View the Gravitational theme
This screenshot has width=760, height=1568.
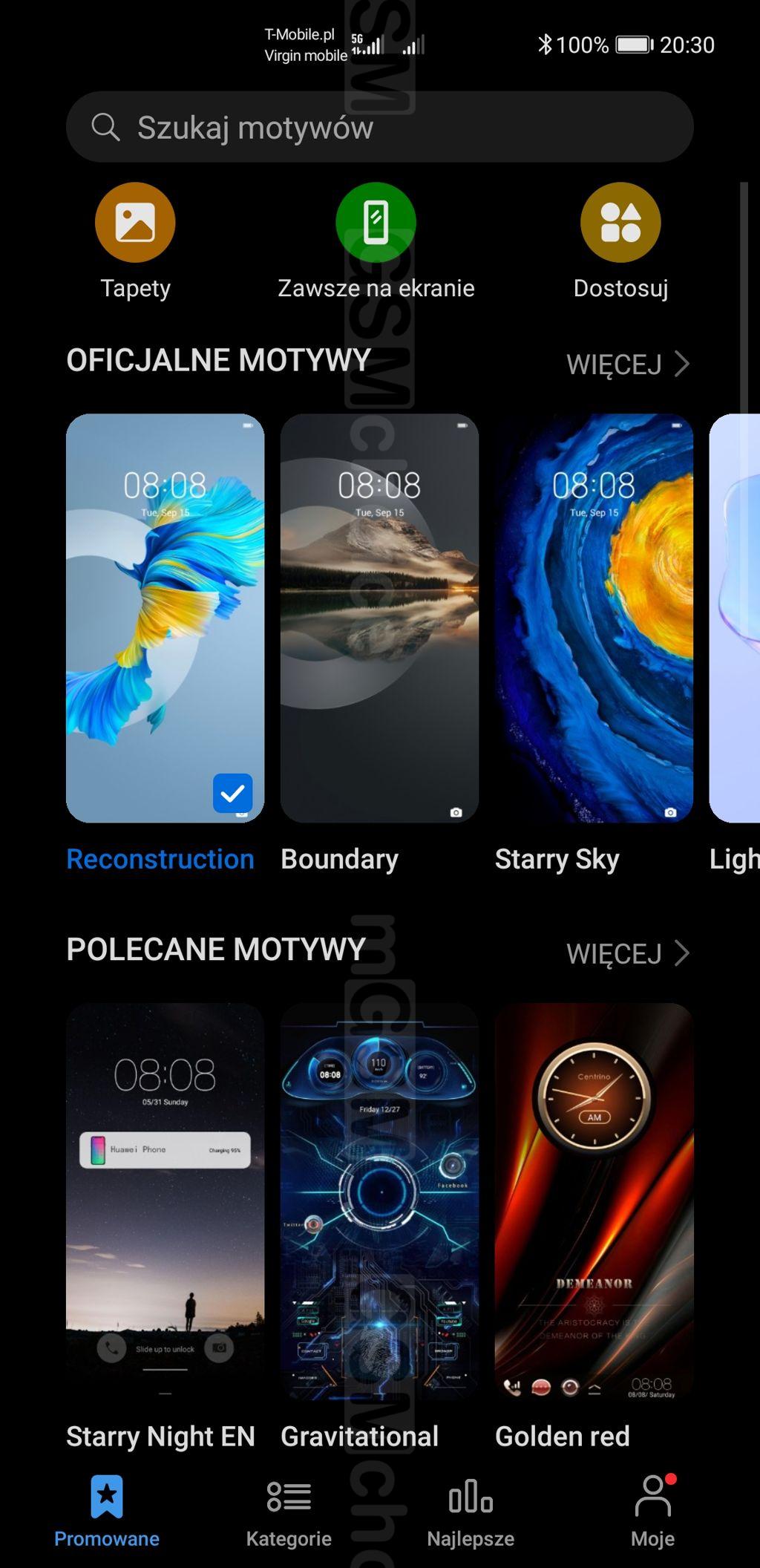[379, 1201]
